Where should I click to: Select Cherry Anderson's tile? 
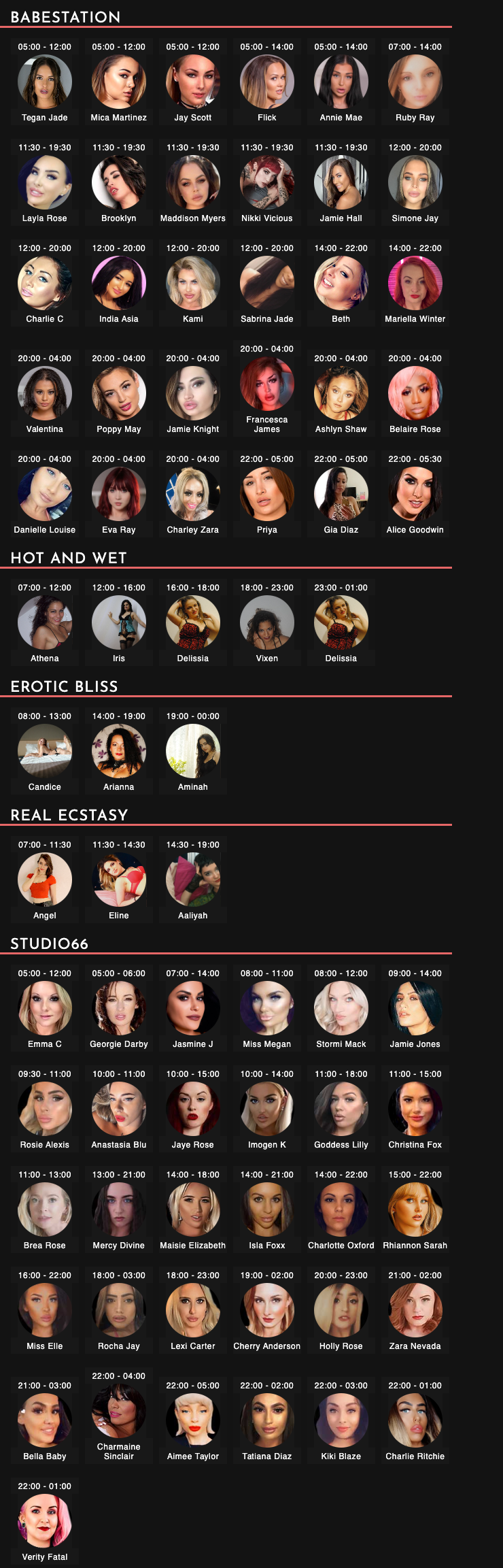267,1311
